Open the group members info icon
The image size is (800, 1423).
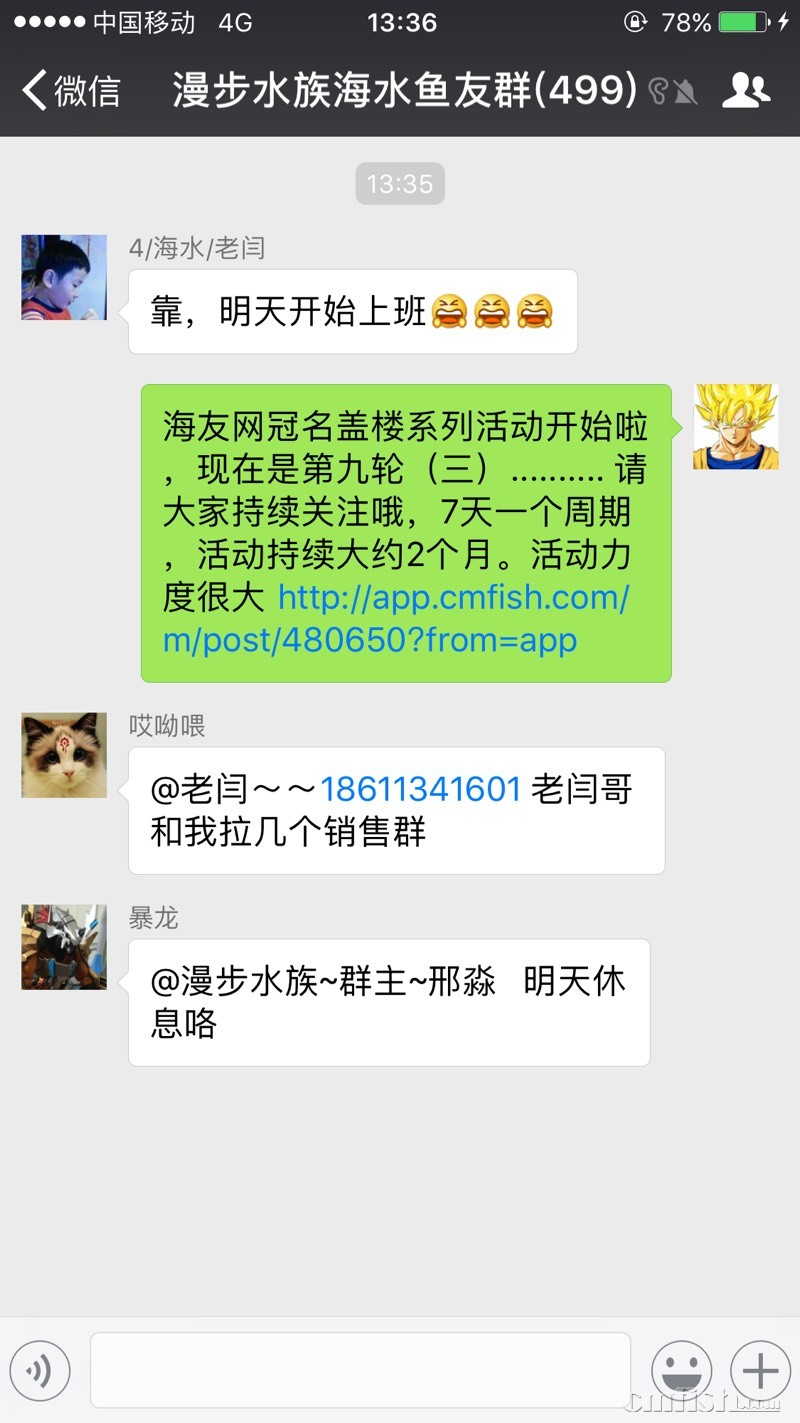click(746, 91)
